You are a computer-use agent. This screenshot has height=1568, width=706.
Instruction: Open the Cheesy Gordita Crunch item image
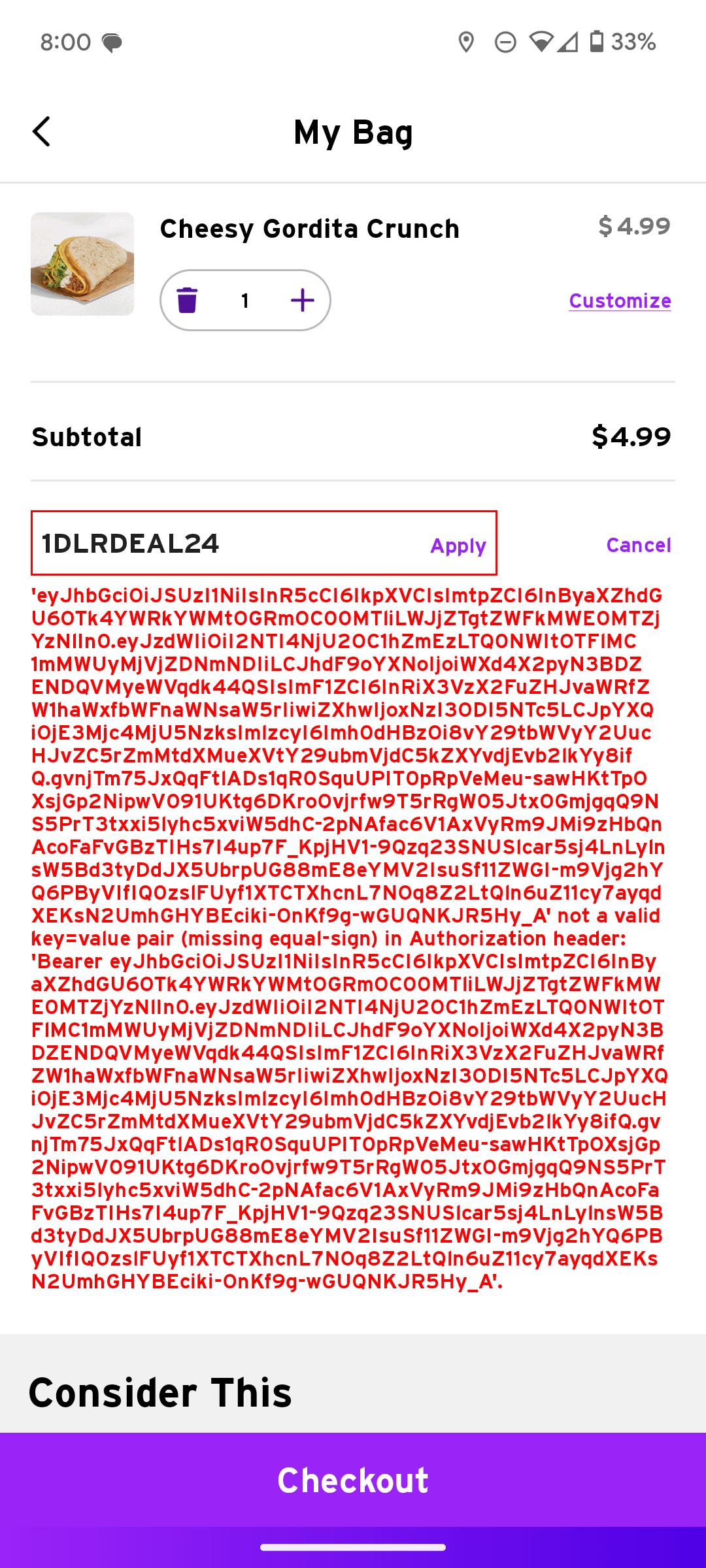(82, 264)
